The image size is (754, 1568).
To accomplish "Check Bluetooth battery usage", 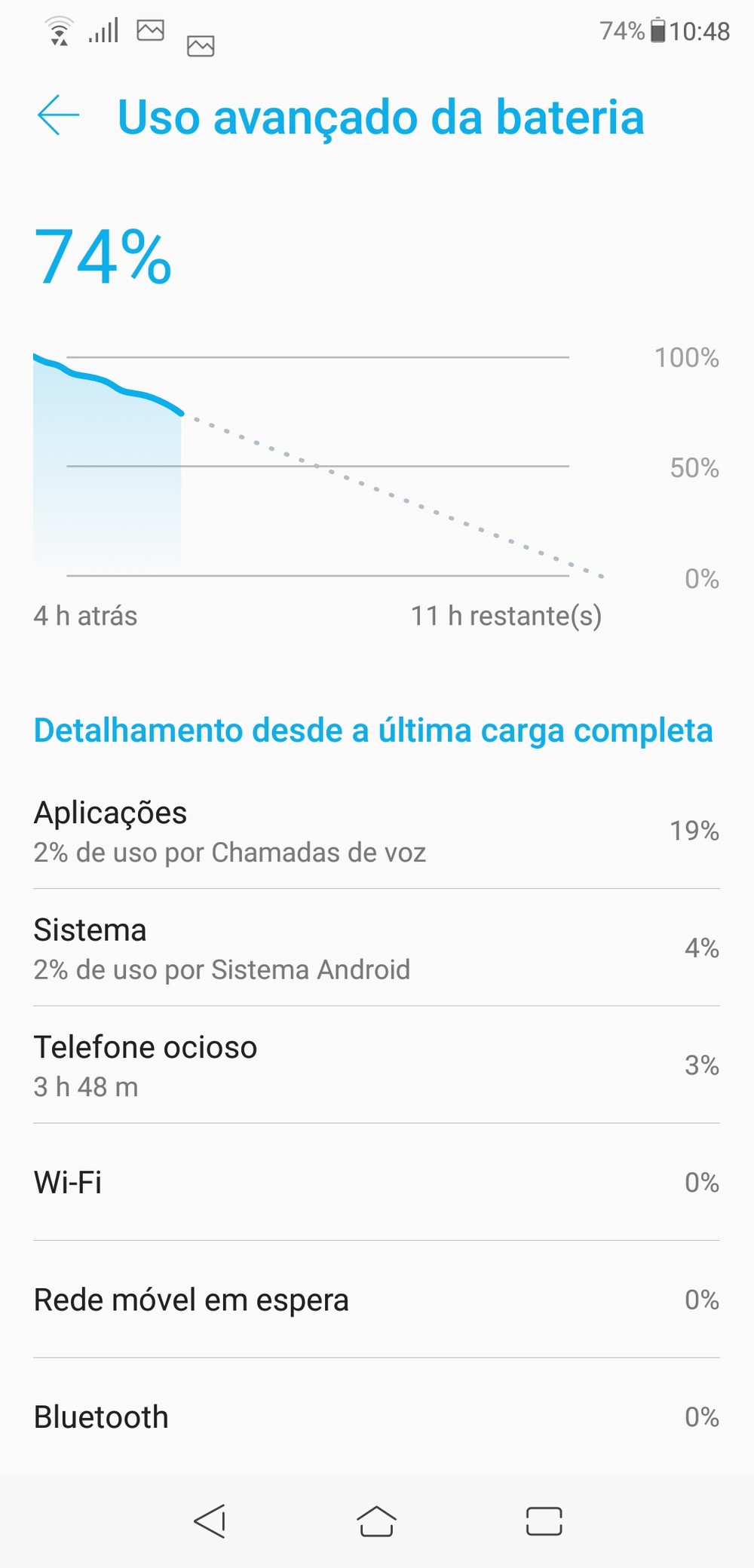I will [x=376, y=1416].
